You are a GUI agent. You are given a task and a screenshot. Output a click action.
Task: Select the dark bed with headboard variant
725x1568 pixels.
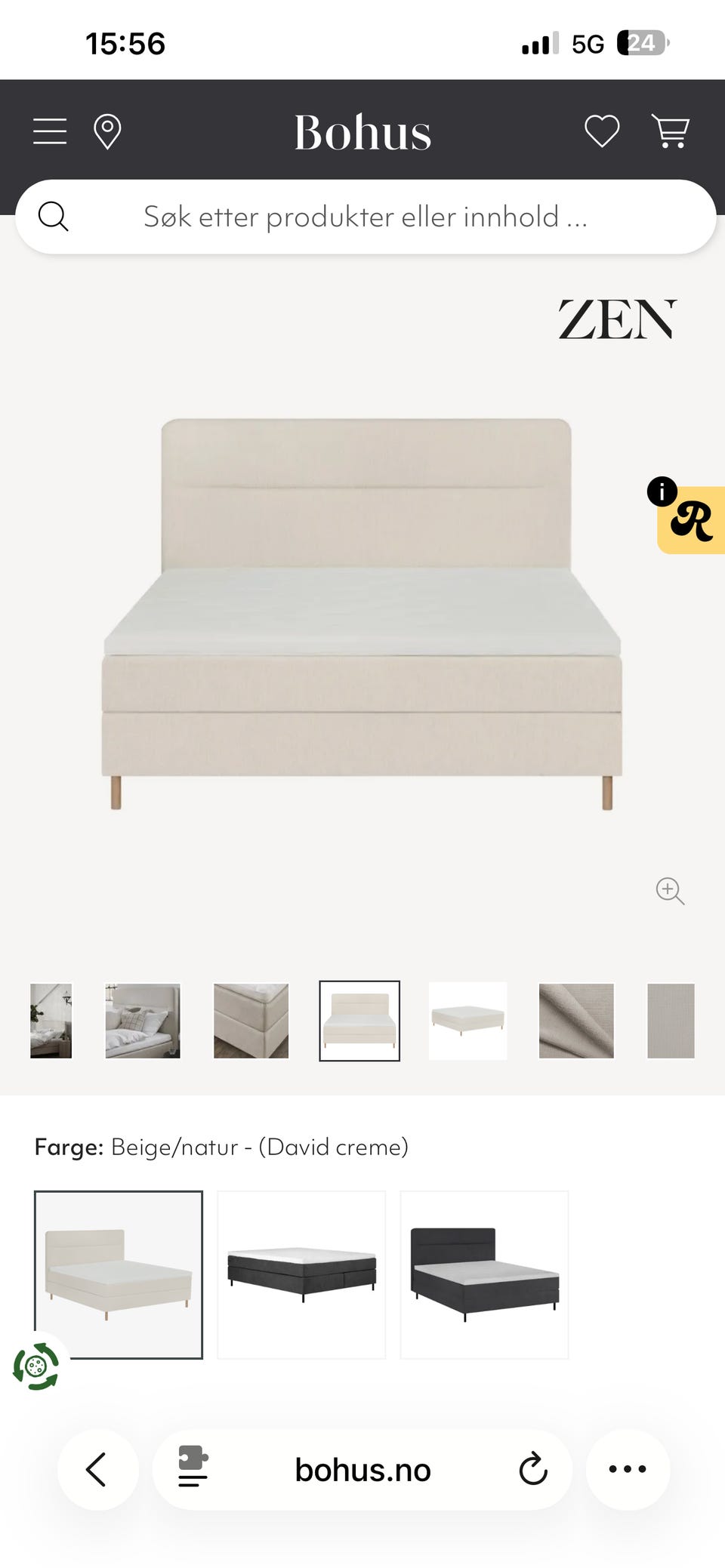click(x=484, y=1275)
